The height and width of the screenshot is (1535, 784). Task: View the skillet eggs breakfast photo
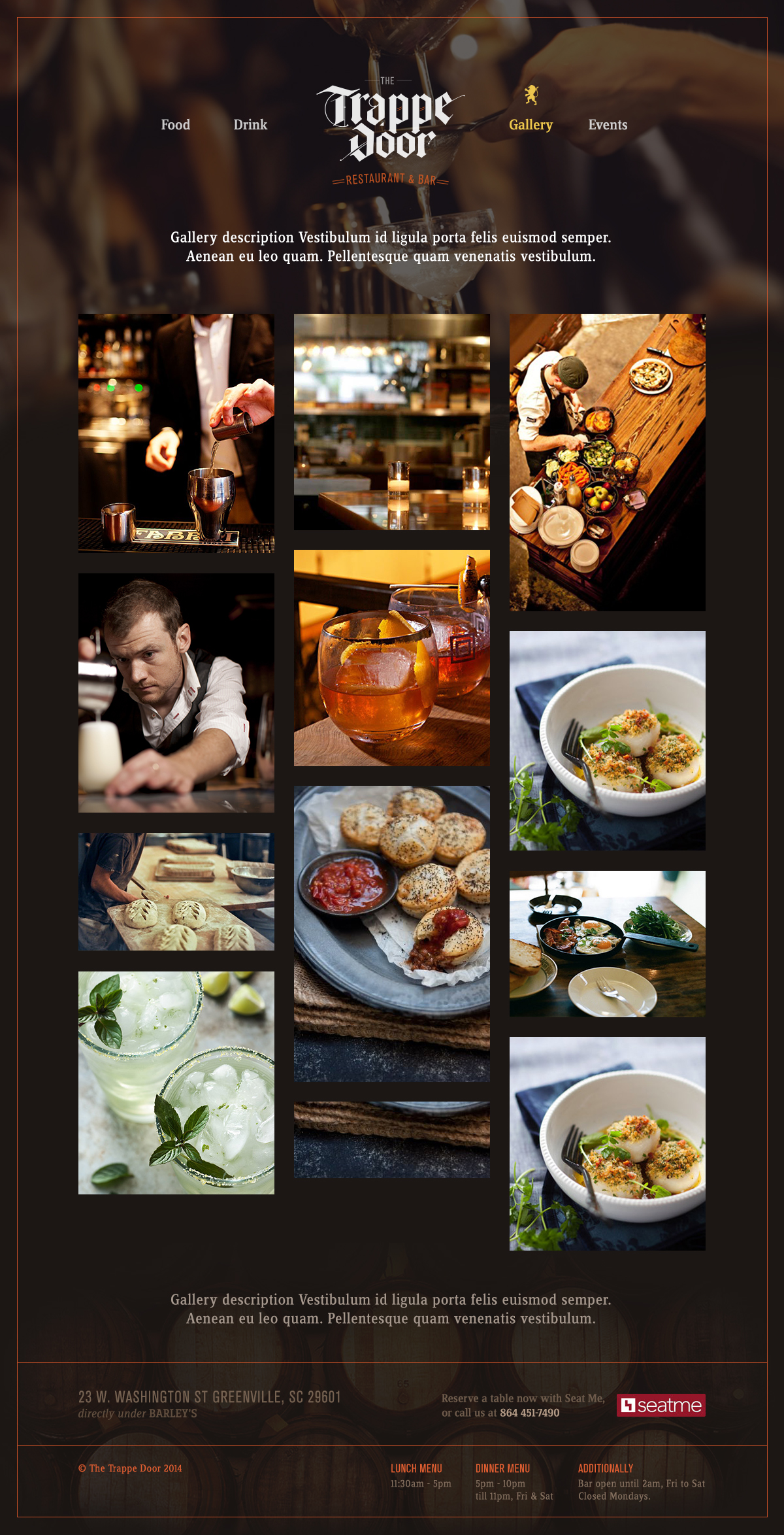pos(608,943)
